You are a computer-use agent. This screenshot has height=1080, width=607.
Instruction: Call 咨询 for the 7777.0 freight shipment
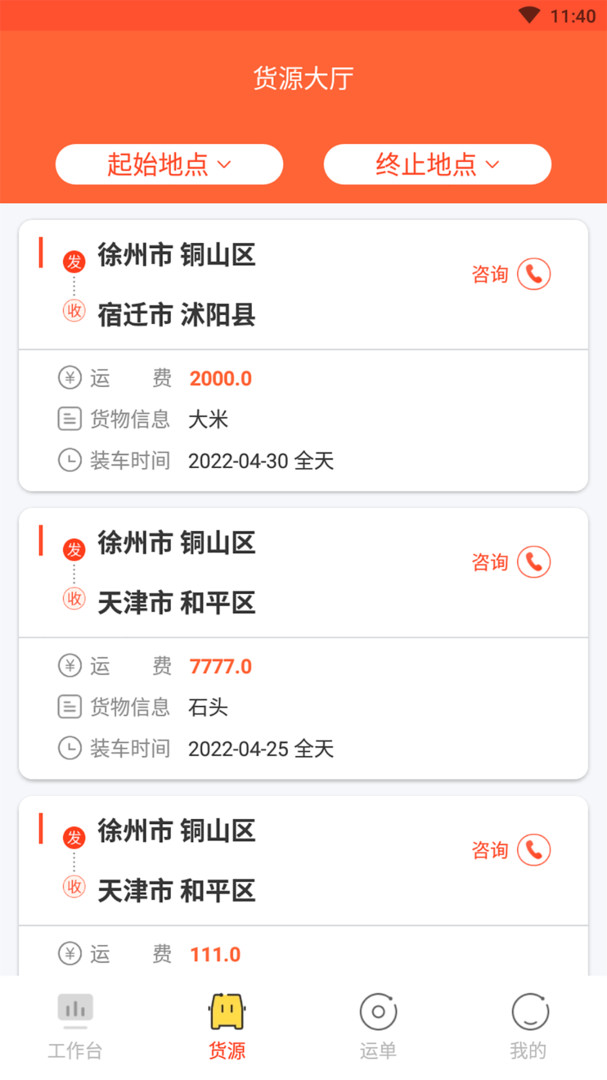coord(511,562)
